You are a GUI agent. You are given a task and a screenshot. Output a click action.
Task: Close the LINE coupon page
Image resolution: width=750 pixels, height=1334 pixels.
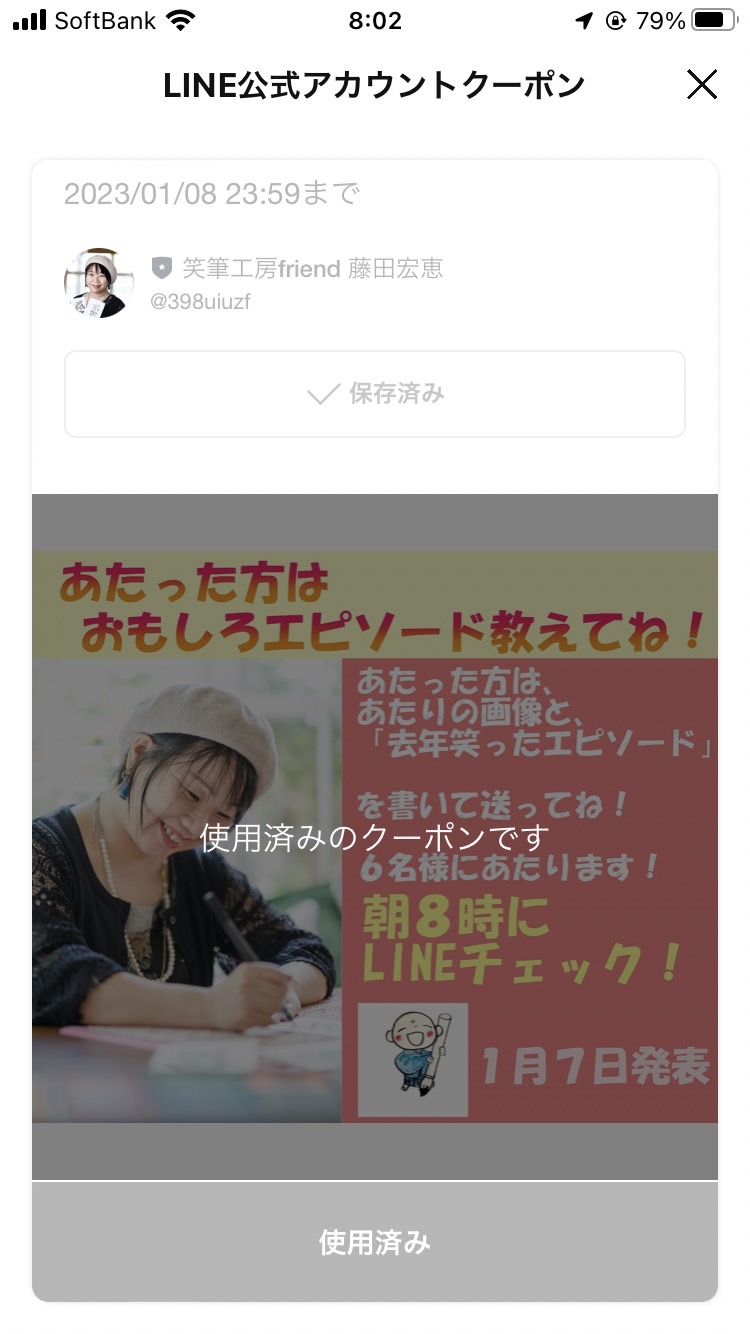[x=702, y=85]
